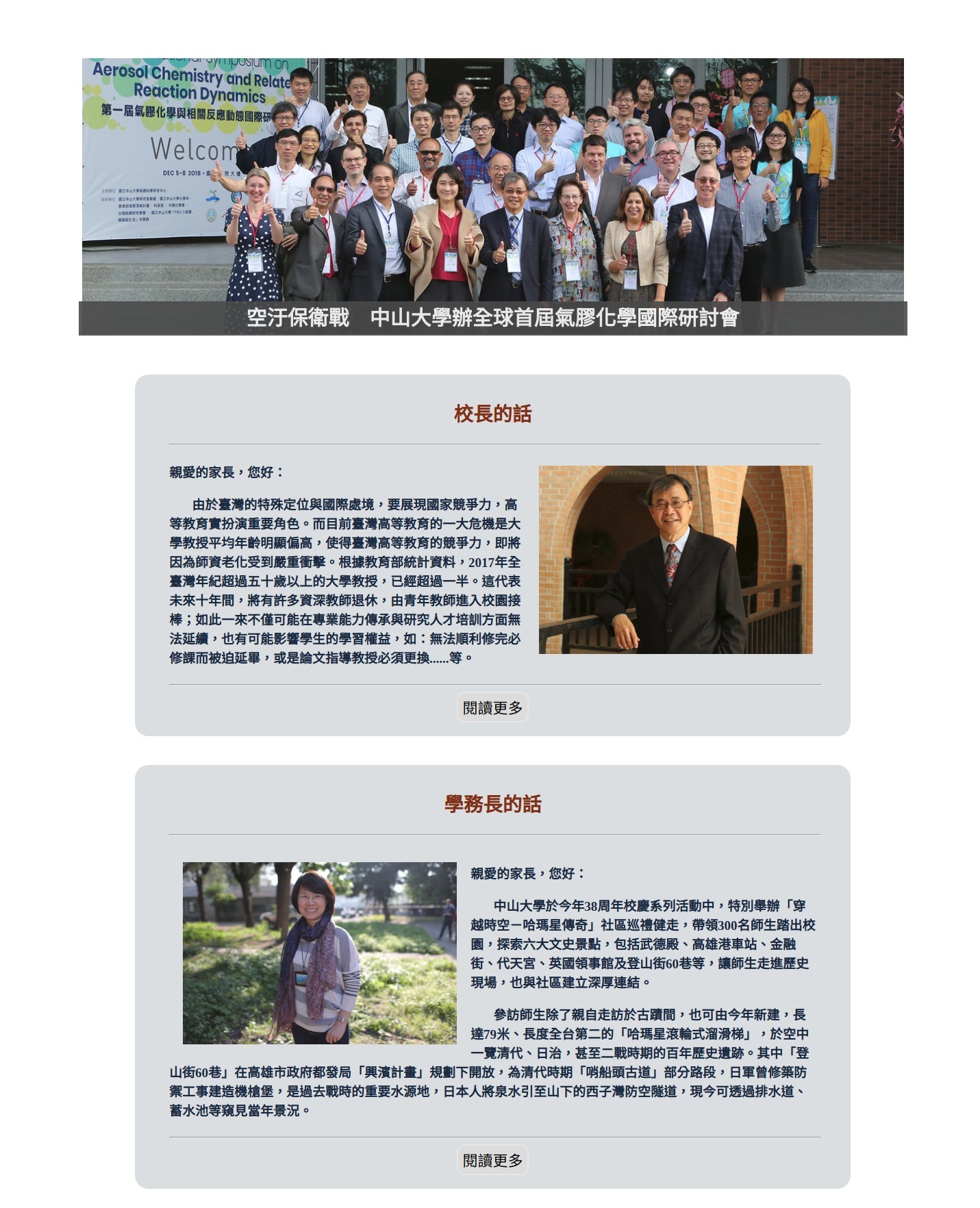Open the aerosol chemistry symposium banner article

492,197
